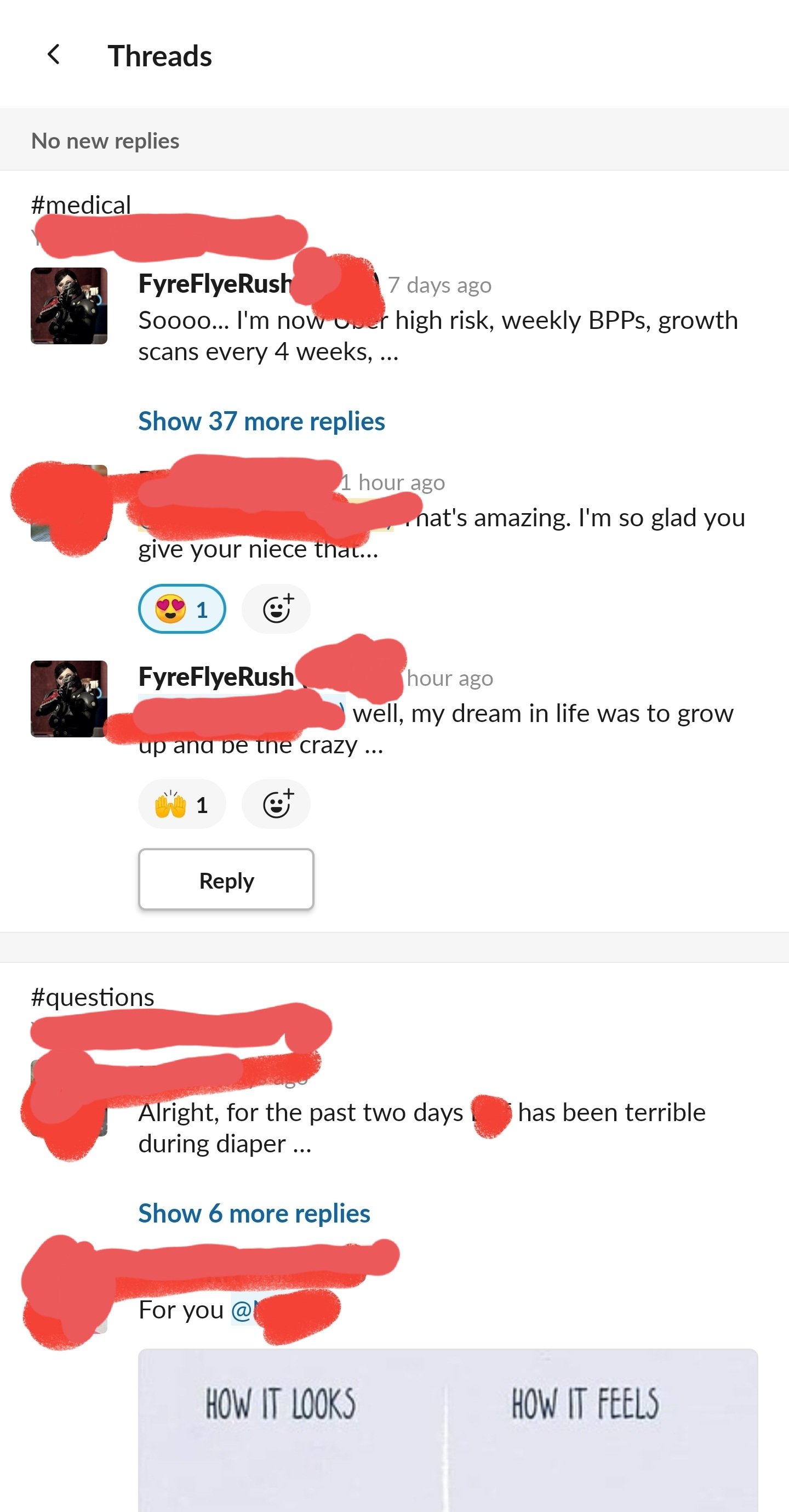Reply to the #medical thread
Image resolution: width=789 pixels, height=1512 pixels.
[226, 880]
